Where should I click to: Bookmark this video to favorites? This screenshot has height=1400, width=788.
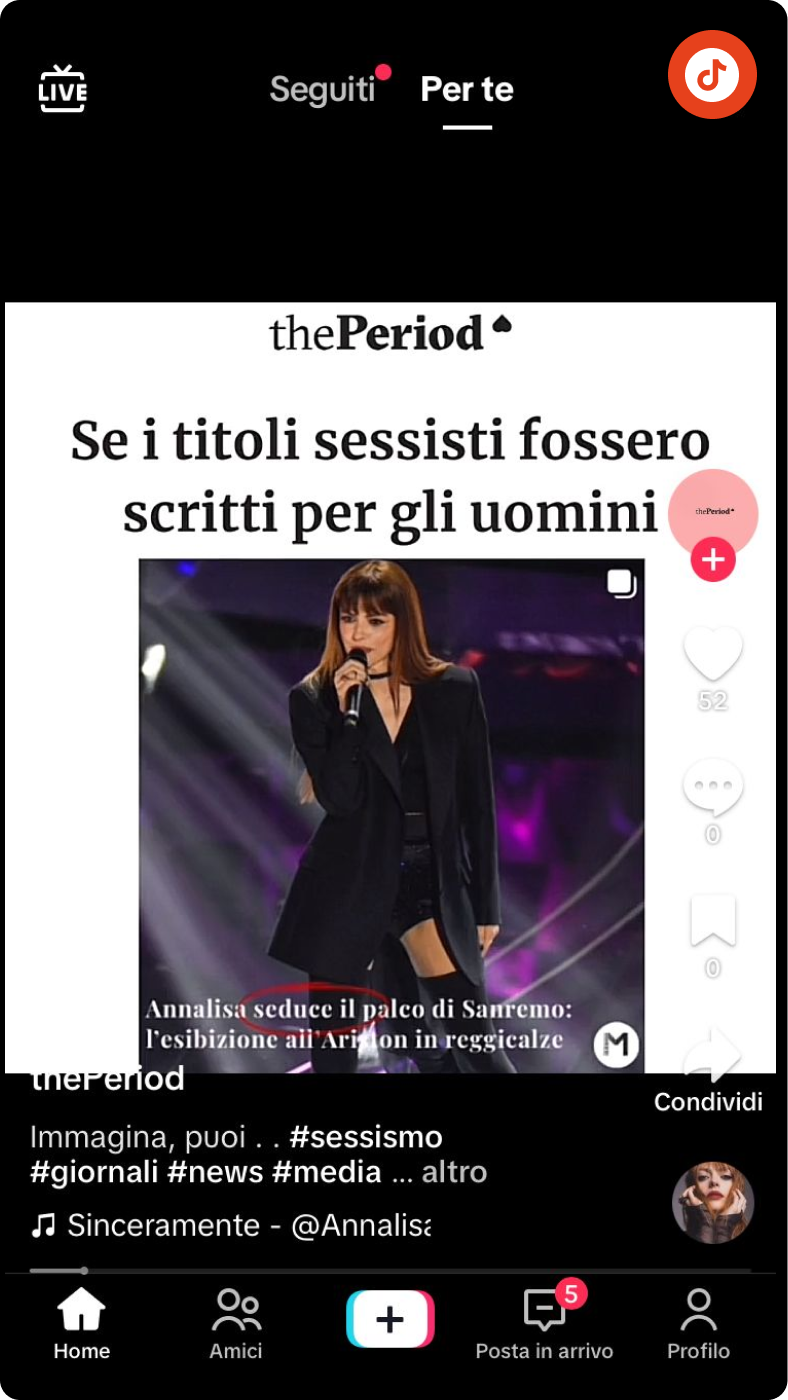point(713,922)
